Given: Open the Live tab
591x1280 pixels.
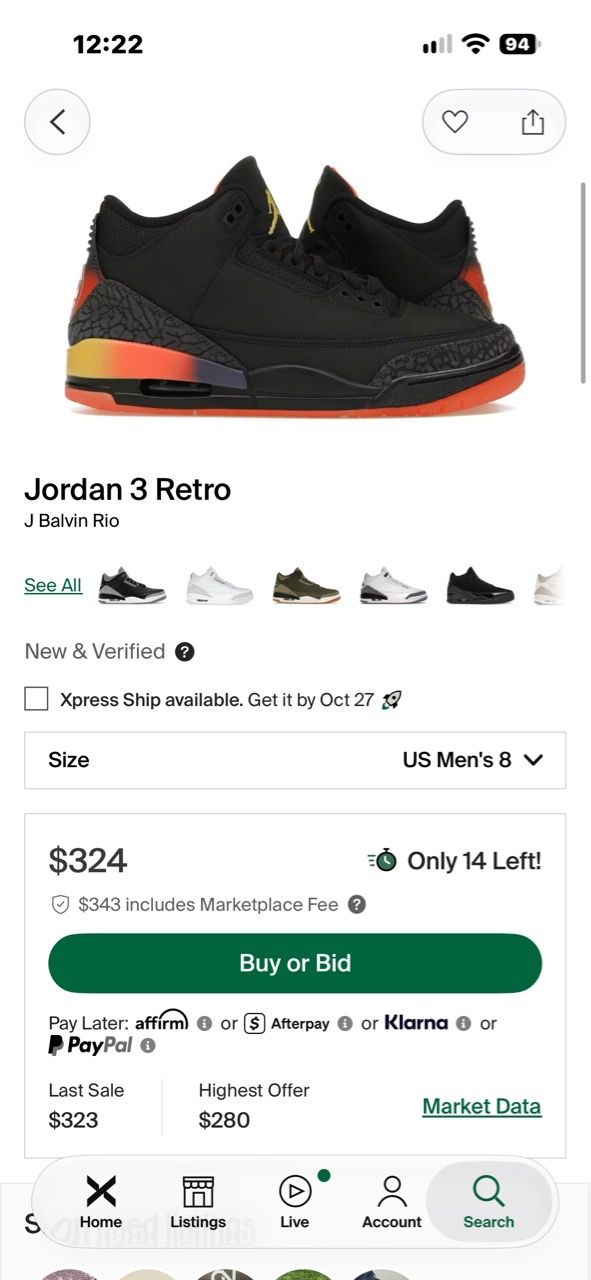Looking at the screenshot, I should [295, 1201].
